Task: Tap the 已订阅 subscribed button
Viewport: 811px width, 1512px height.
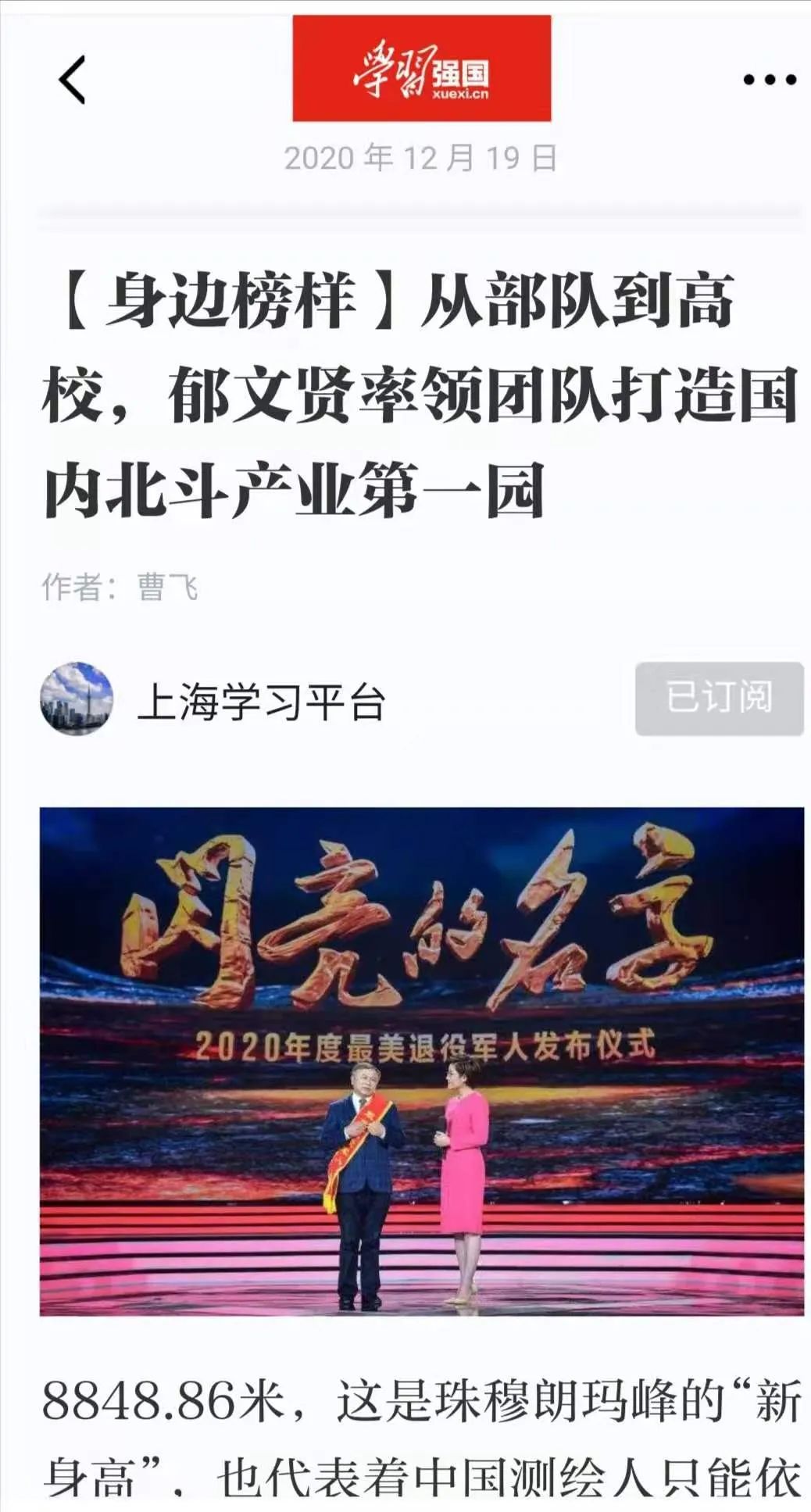Action: pos(719,698)
